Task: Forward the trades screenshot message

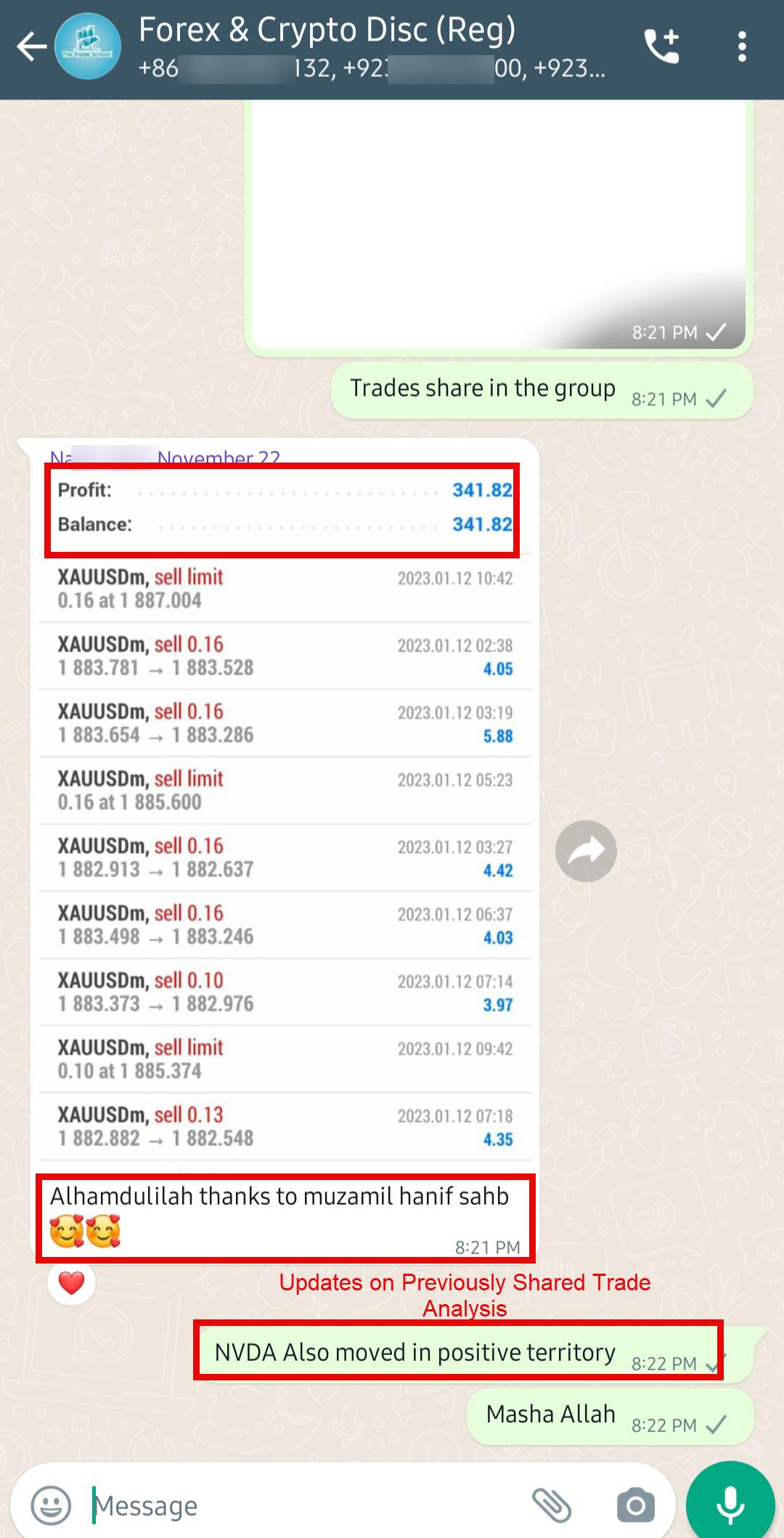Action: [586, 851]
